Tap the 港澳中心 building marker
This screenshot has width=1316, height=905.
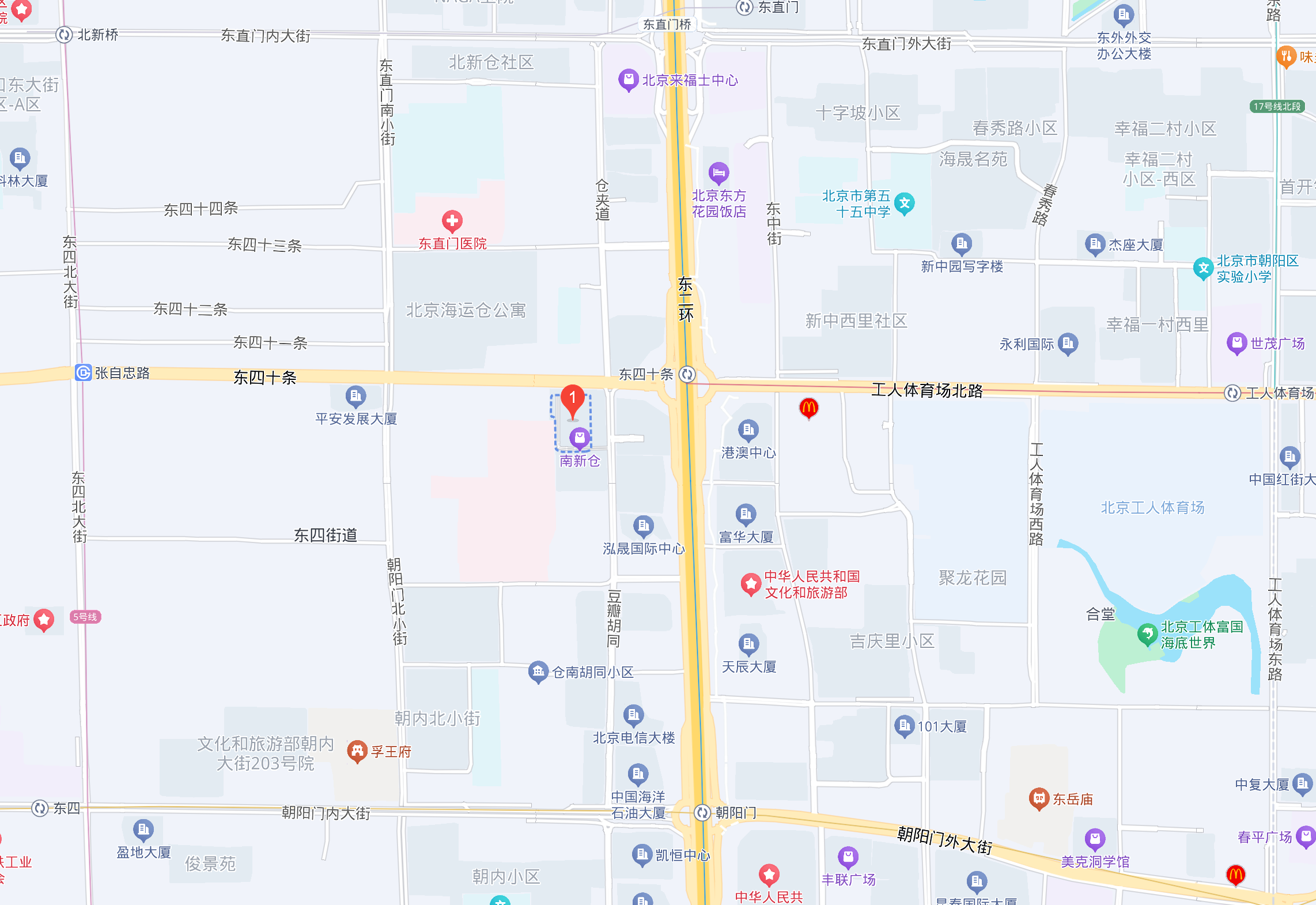(748, 429)
